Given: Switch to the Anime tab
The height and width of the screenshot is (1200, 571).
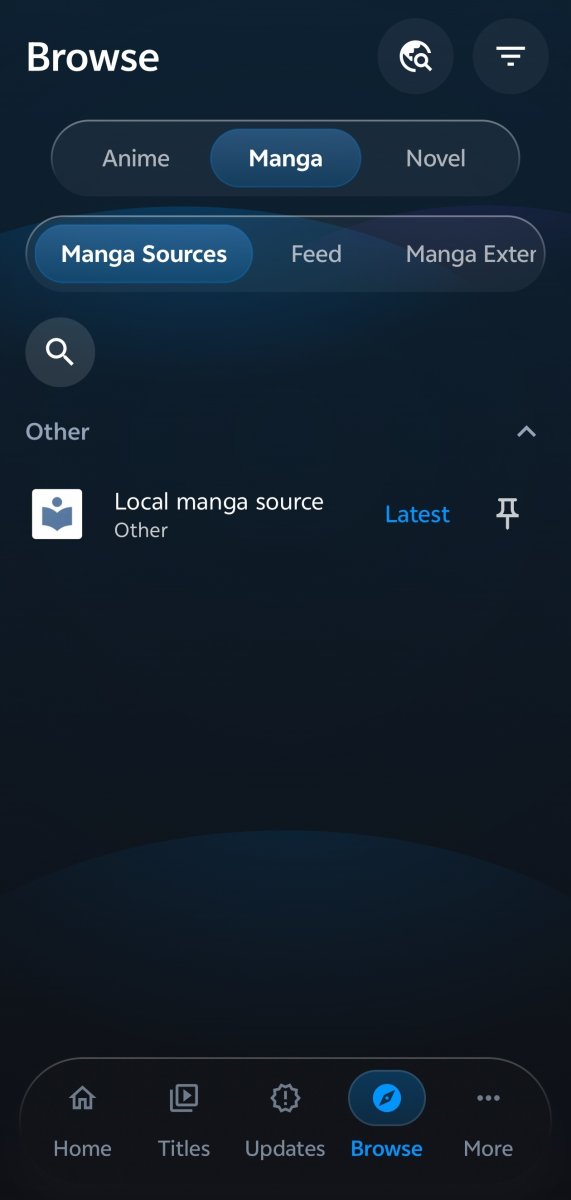Looking at the screenshot, I should (136, 158).
